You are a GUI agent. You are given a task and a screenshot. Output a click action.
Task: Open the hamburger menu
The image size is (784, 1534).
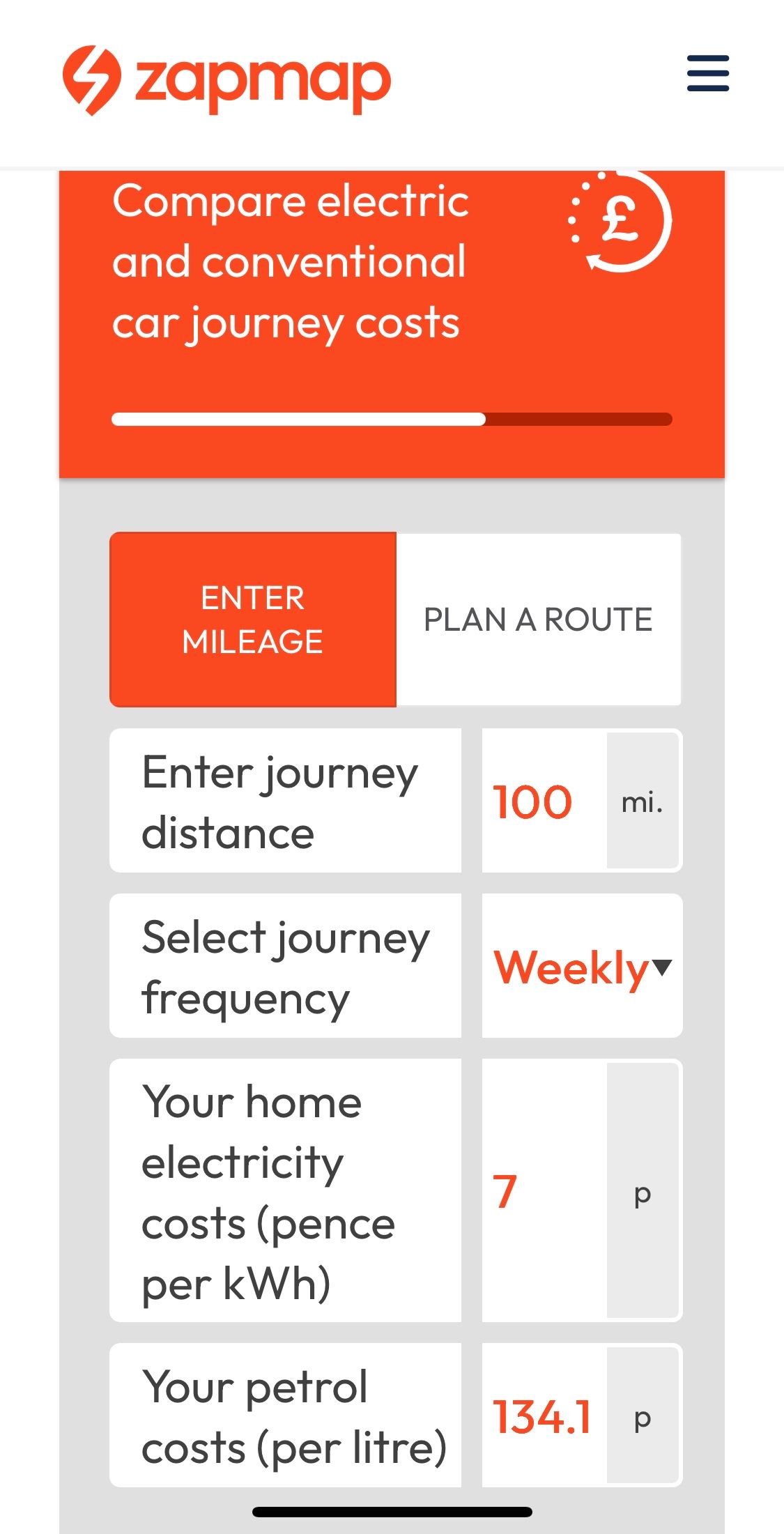click(x=707, y=74)
